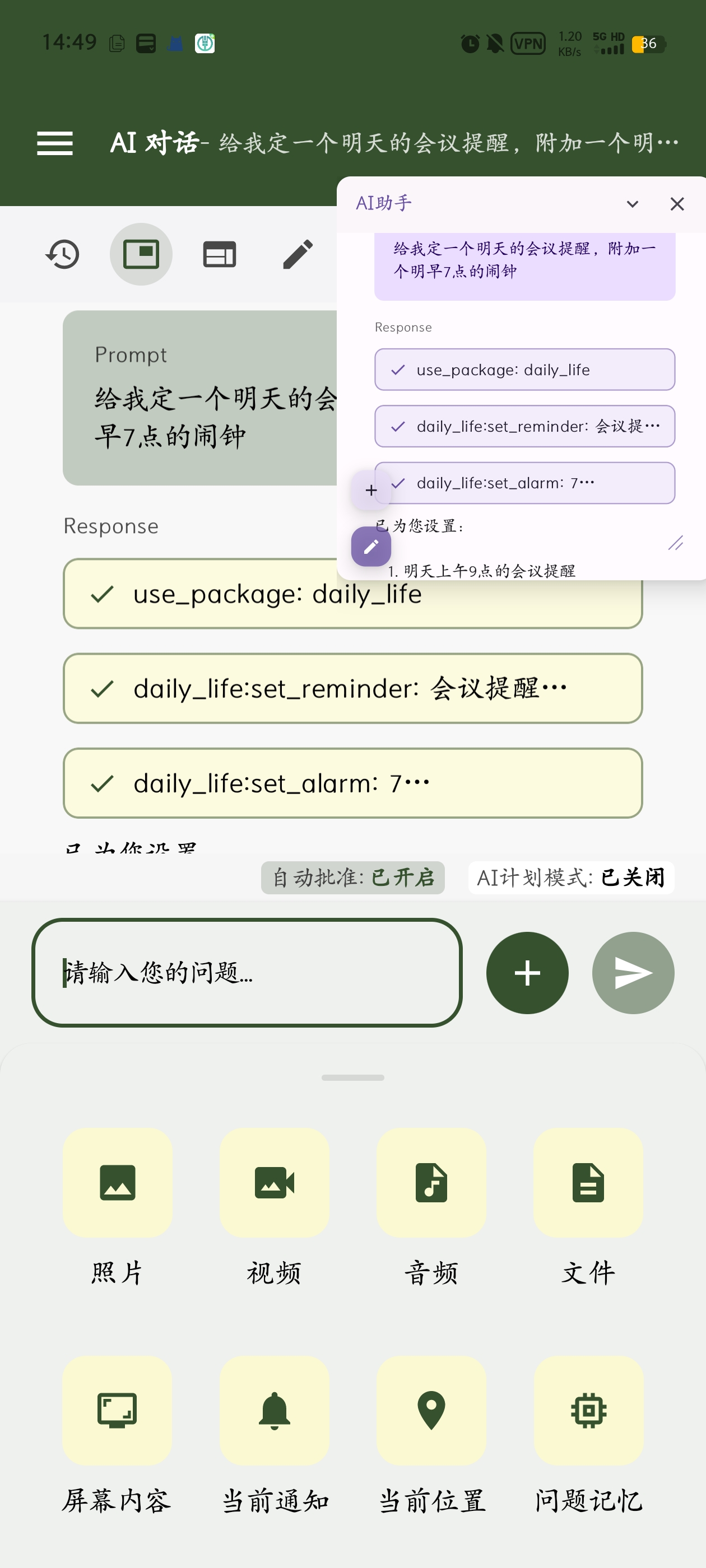Send the message with arrow button
The image size is (706, 1568).
633,973
